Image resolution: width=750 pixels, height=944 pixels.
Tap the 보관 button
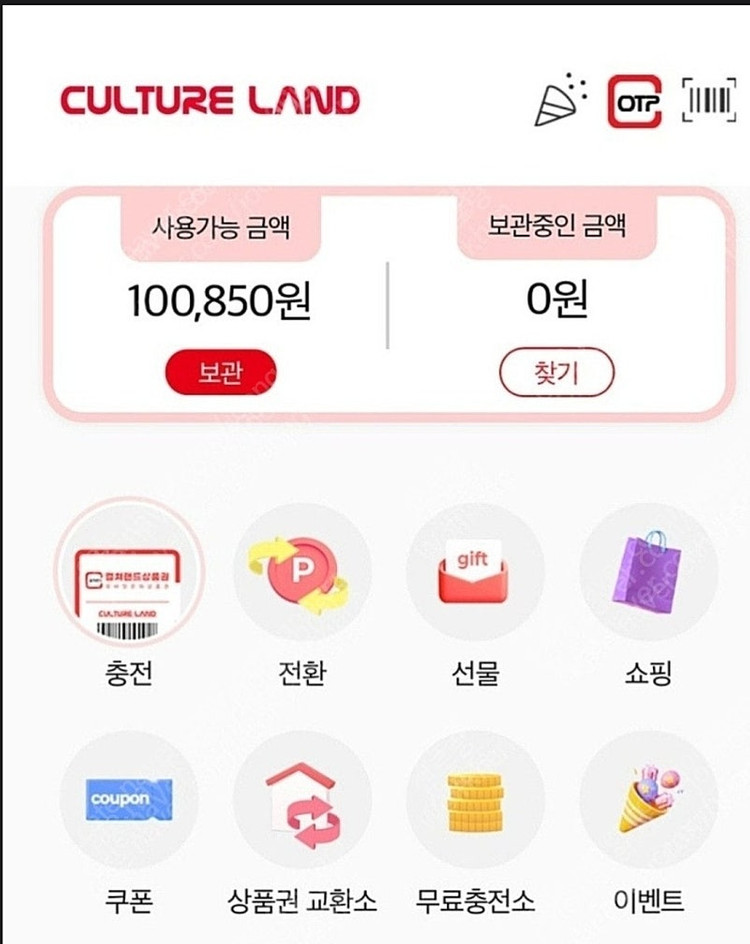tap(220, 372)
